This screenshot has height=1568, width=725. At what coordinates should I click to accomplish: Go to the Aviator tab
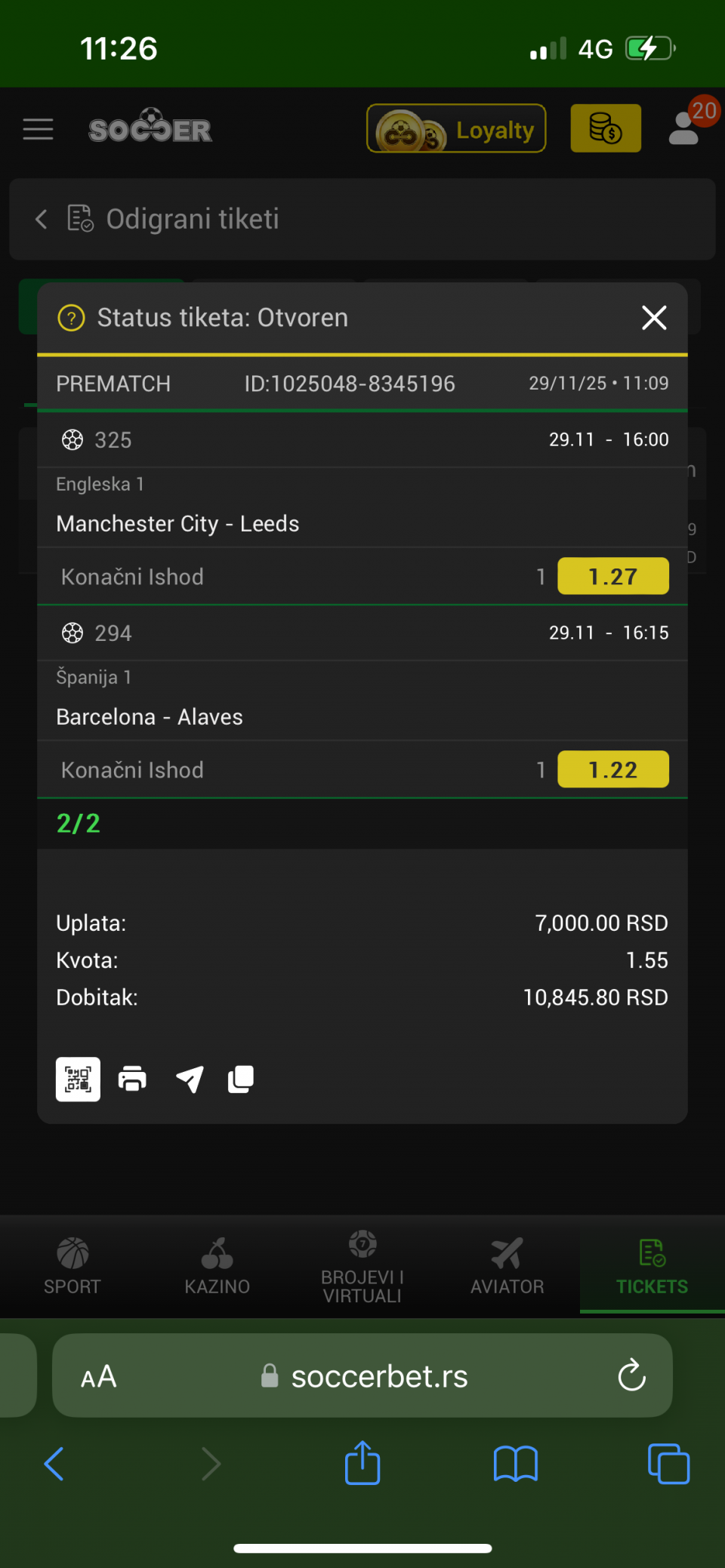507,1266
